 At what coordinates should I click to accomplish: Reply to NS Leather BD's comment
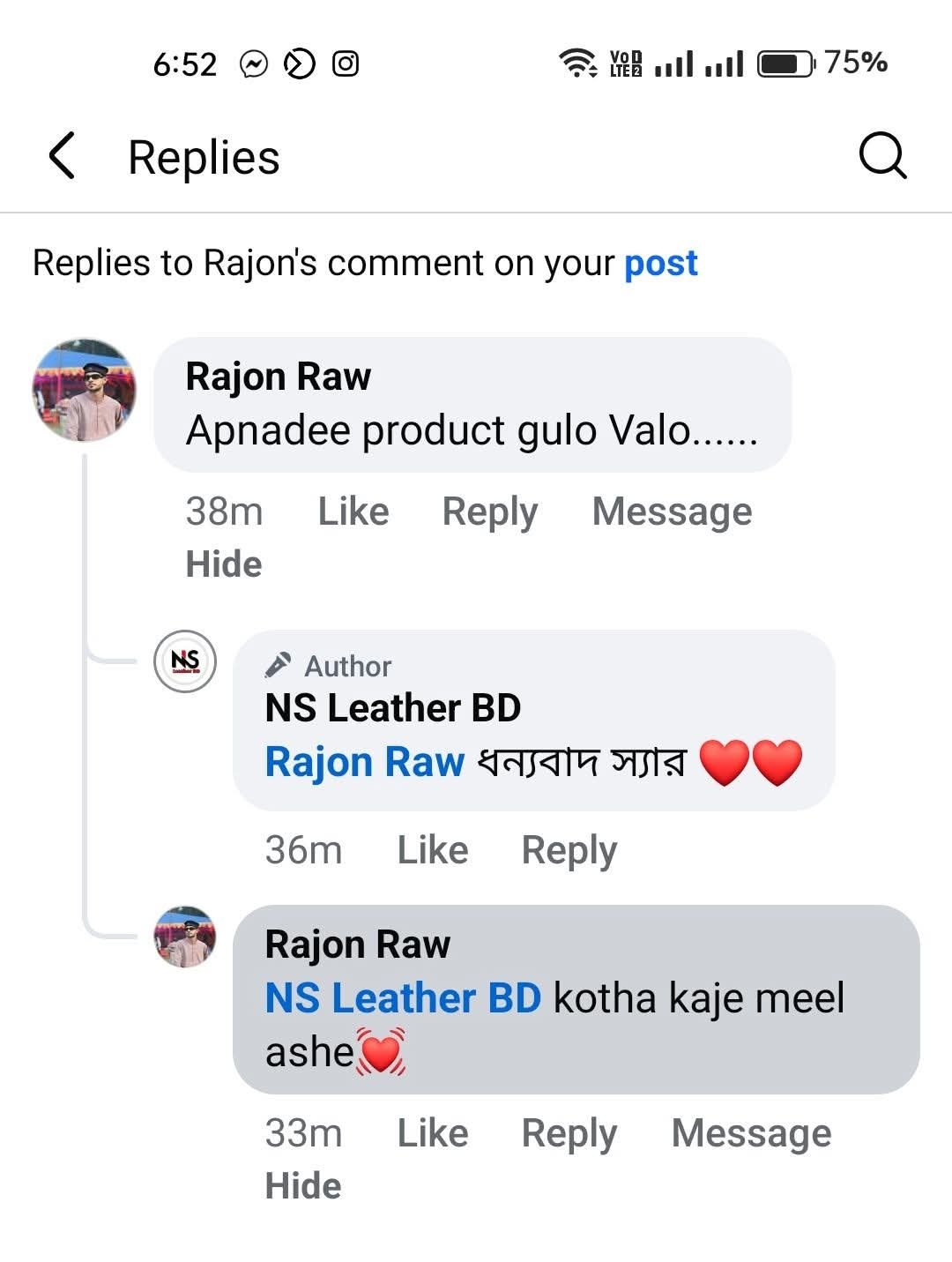[569, 850]
